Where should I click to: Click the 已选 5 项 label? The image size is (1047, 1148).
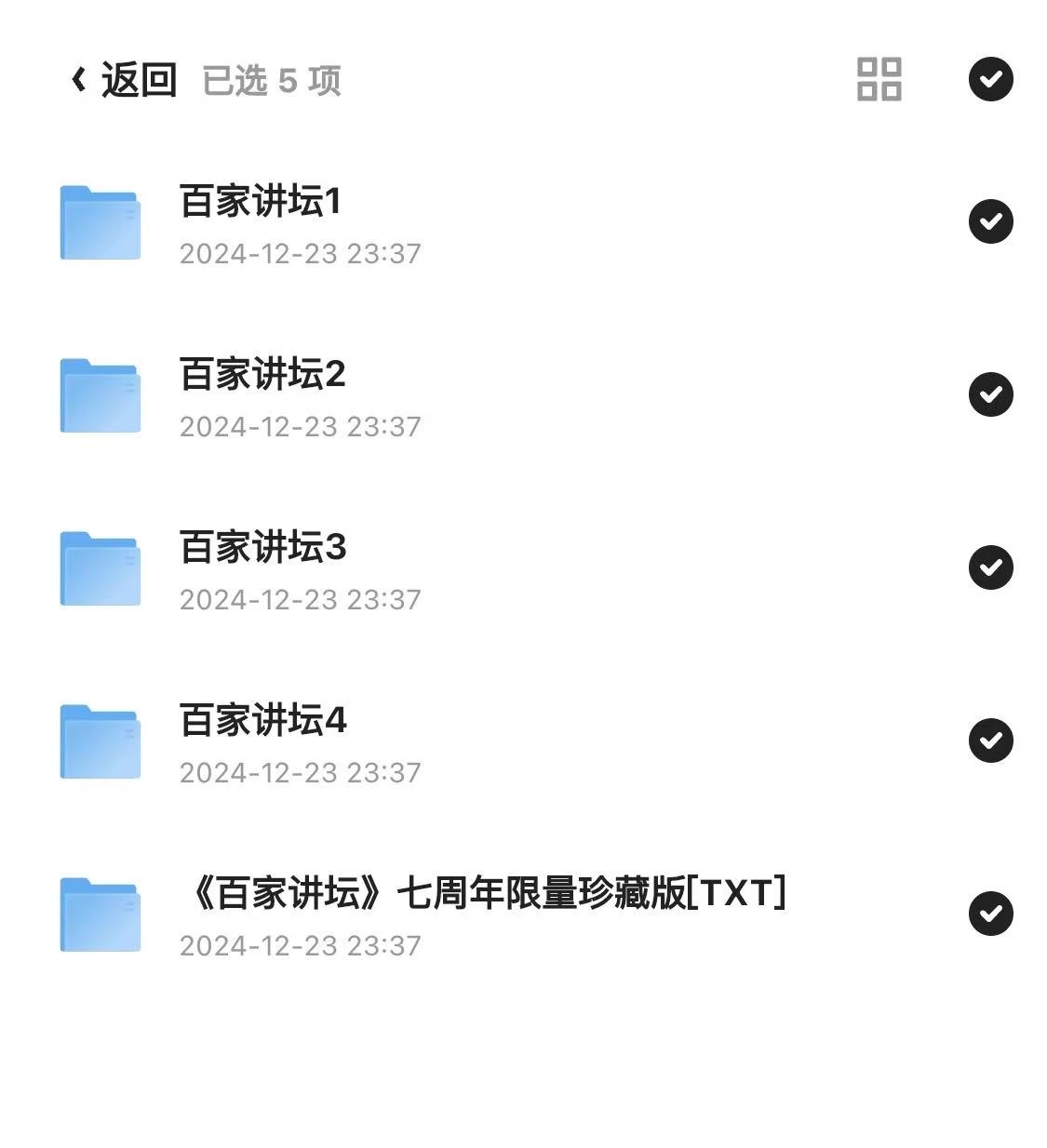pos(271,82)
